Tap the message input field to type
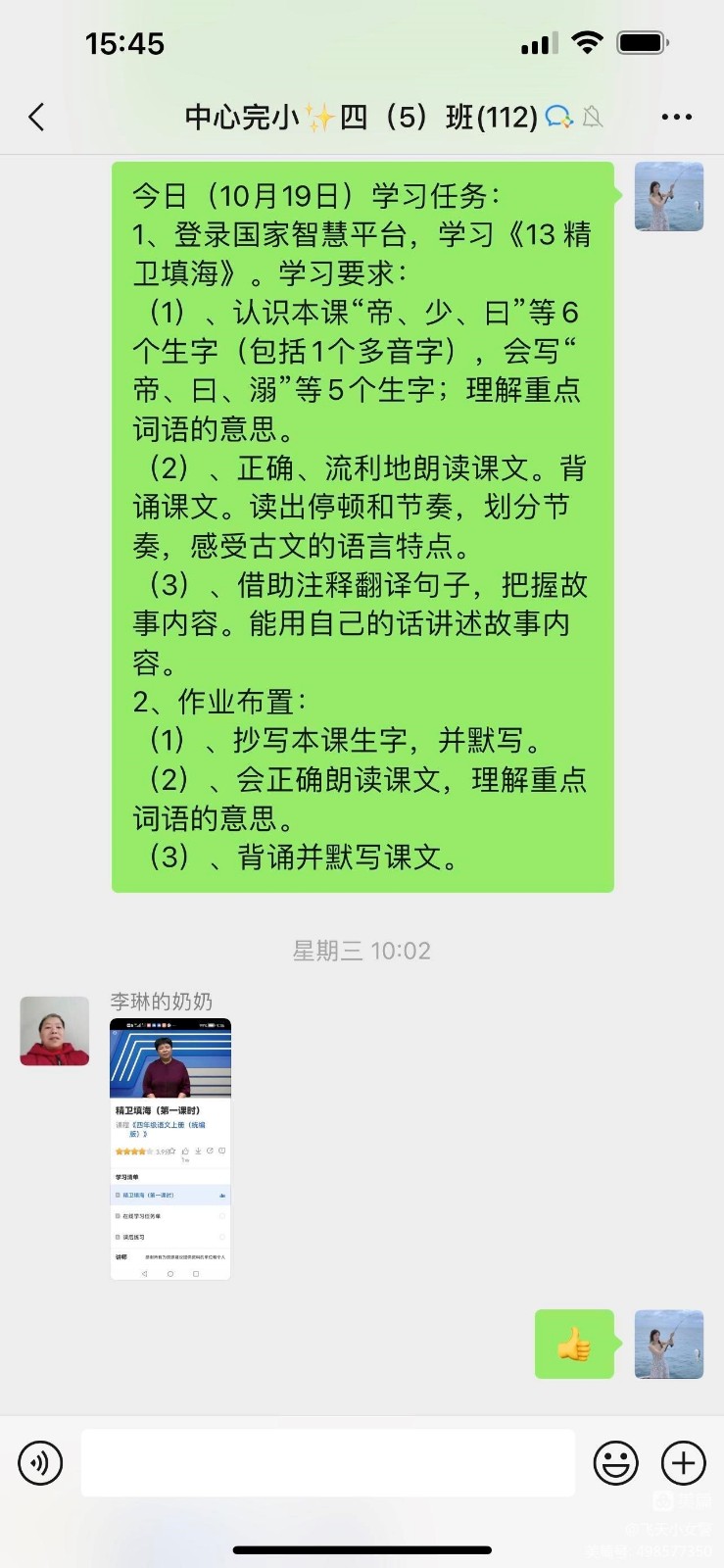 (328, 1463)
